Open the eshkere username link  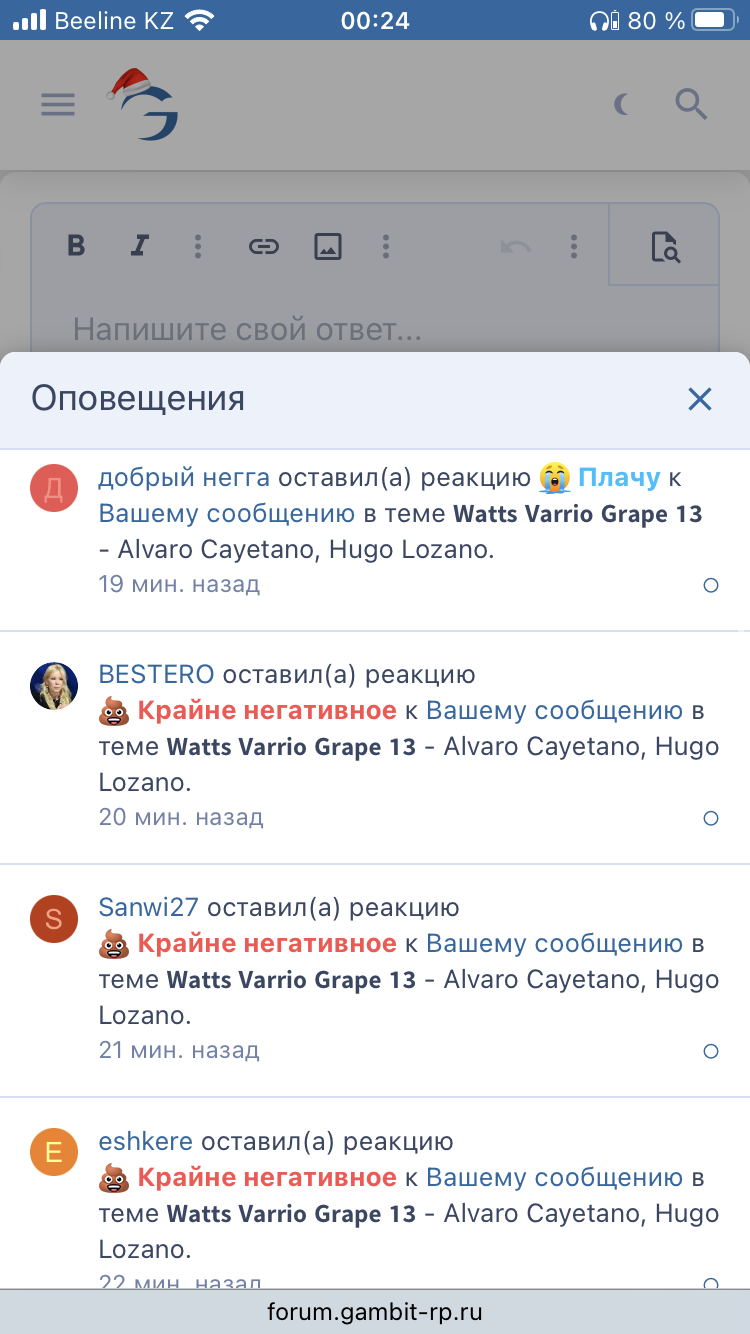(x=146, y=1141)
